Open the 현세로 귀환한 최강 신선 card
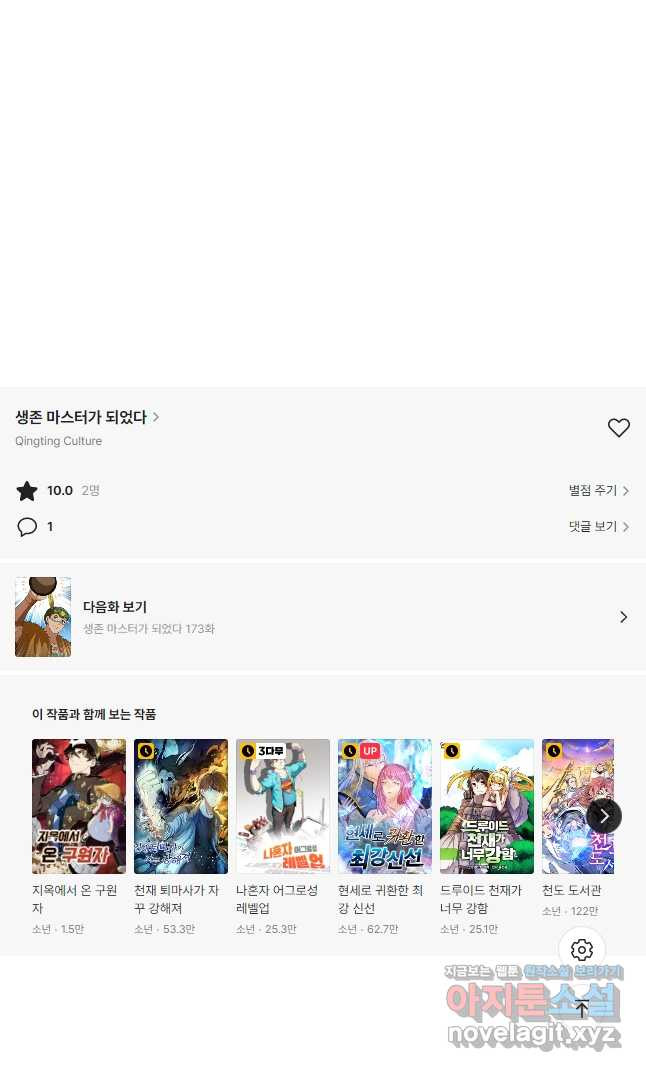646x1072 pixels. [x=385, y=807]
